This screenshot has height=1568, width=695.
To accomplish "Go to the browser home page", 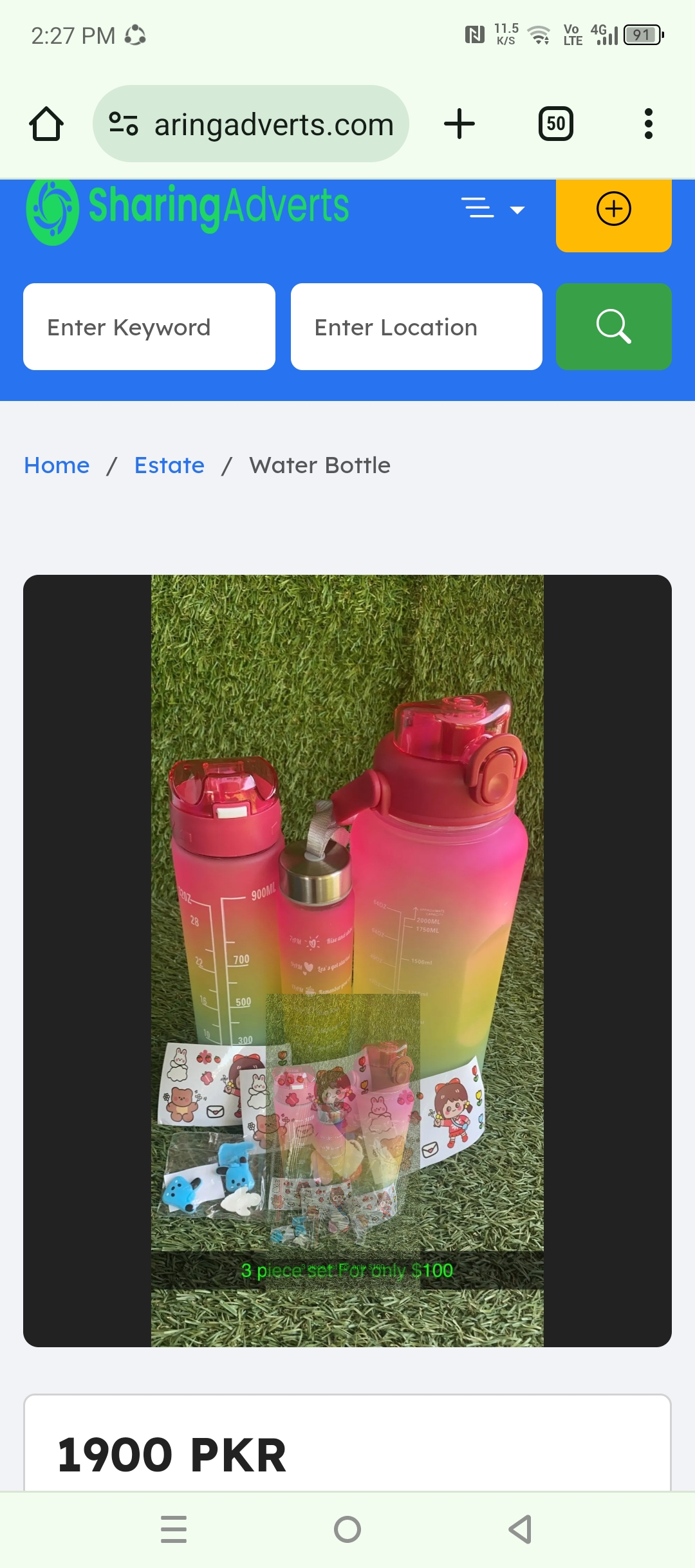I will [x=46, y=124].
